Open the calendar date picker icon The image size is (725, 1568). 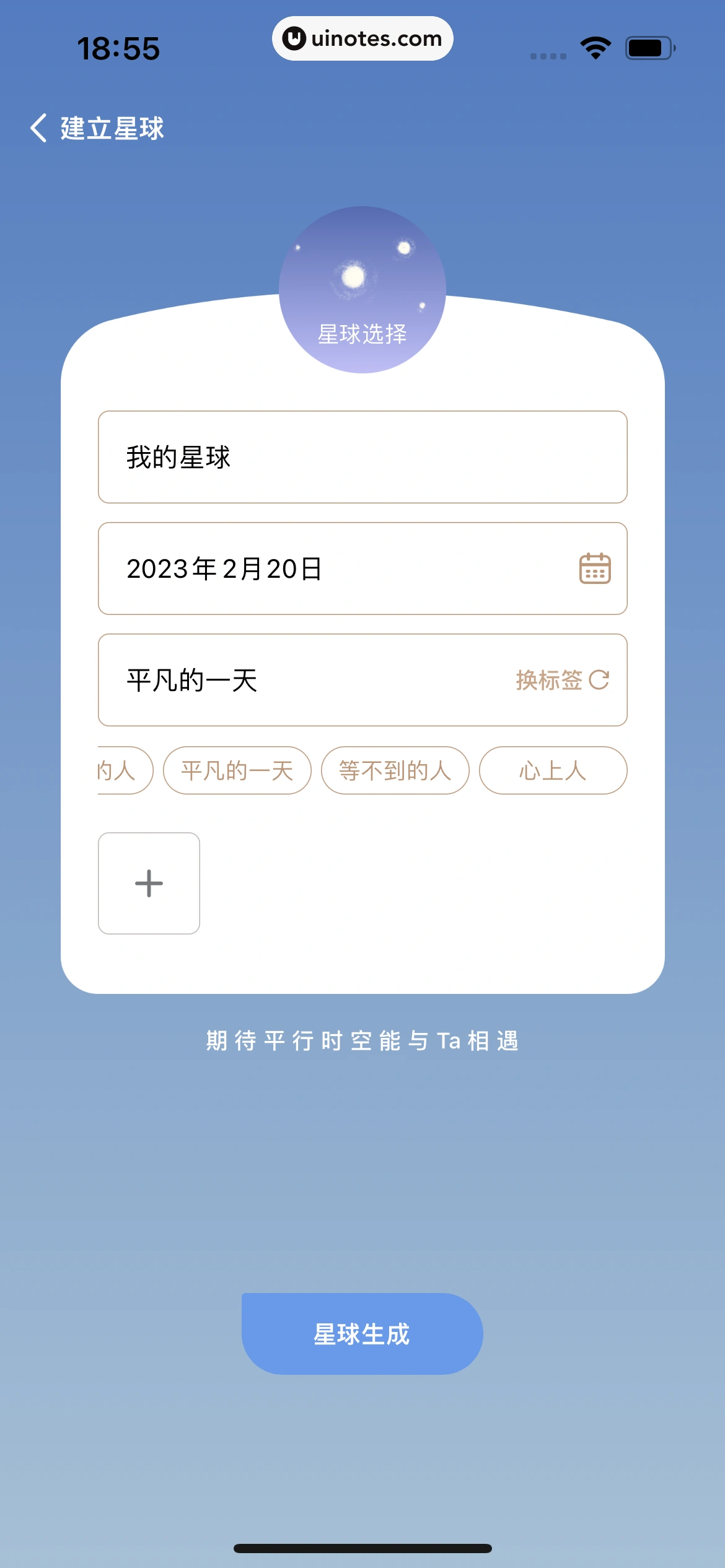pyautogui.click(x=594, y=568)
